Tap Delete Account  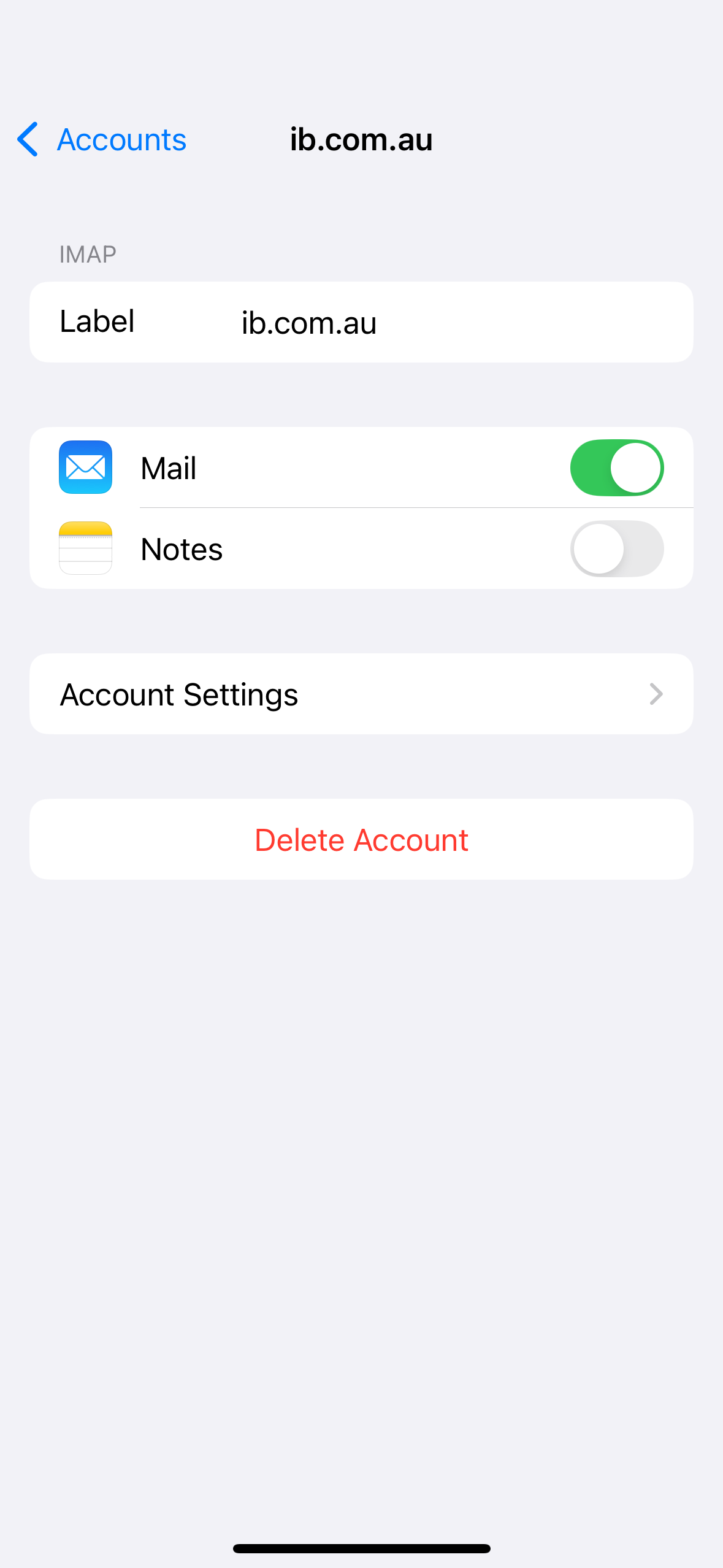361,839
